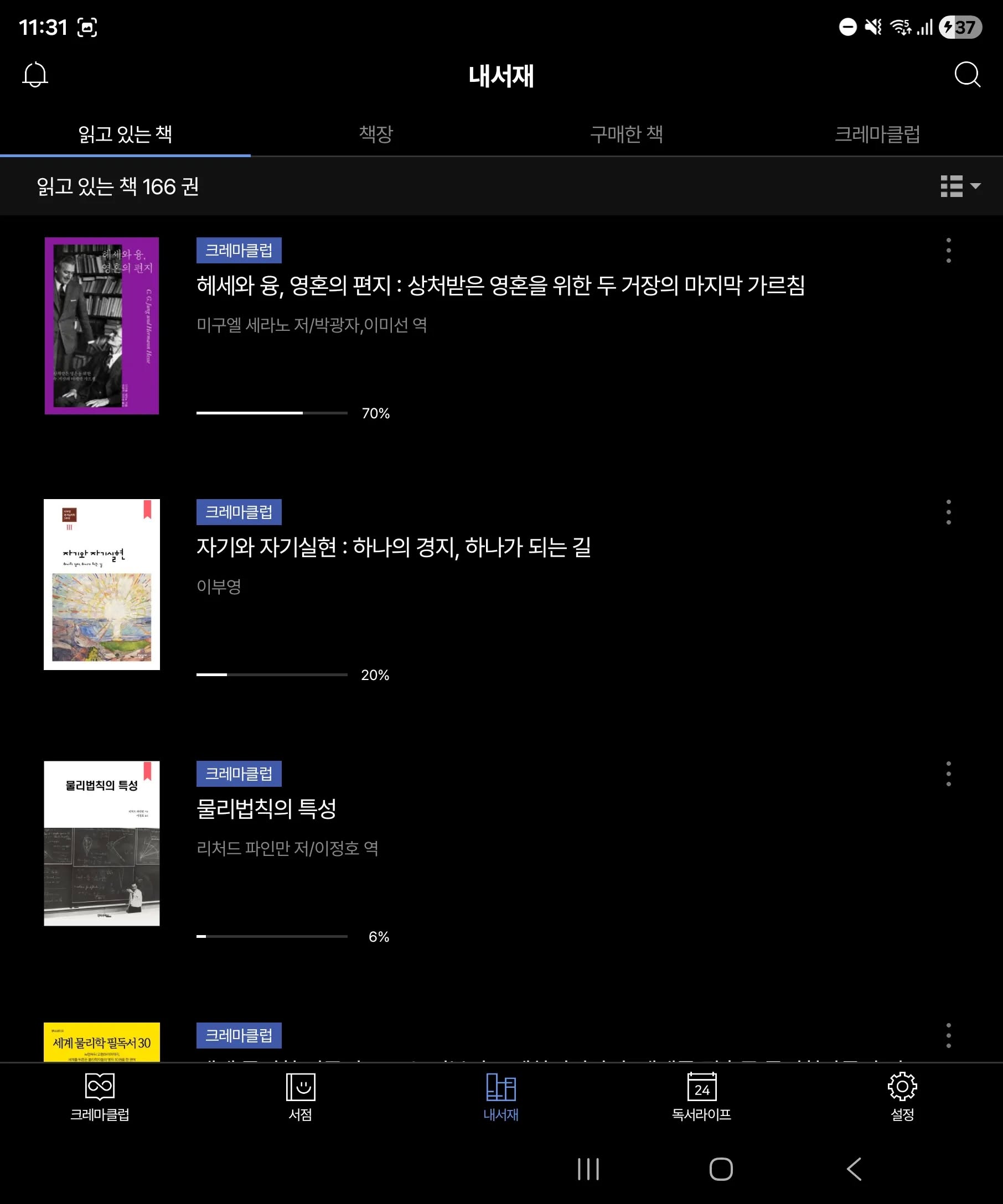Open more options for 세계 물리학 필독서 30
This screenshot has height=1204, width=1003.
pyautogui.click(x=949, y=1035)
